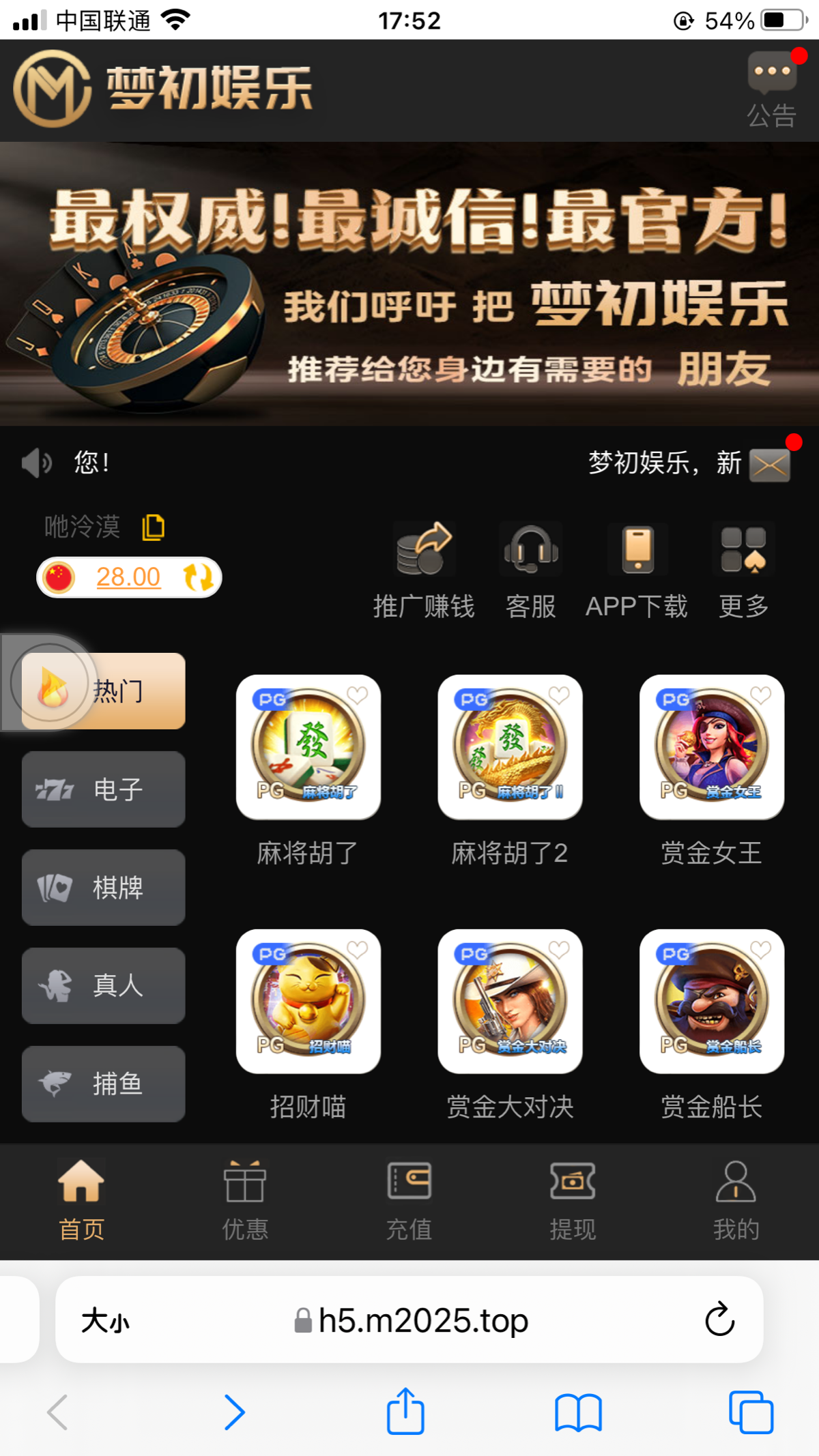Viewport: 819px width, 1456px height.
Task: Launch the 赏金大对决 game
Action: click(510, 1002)
